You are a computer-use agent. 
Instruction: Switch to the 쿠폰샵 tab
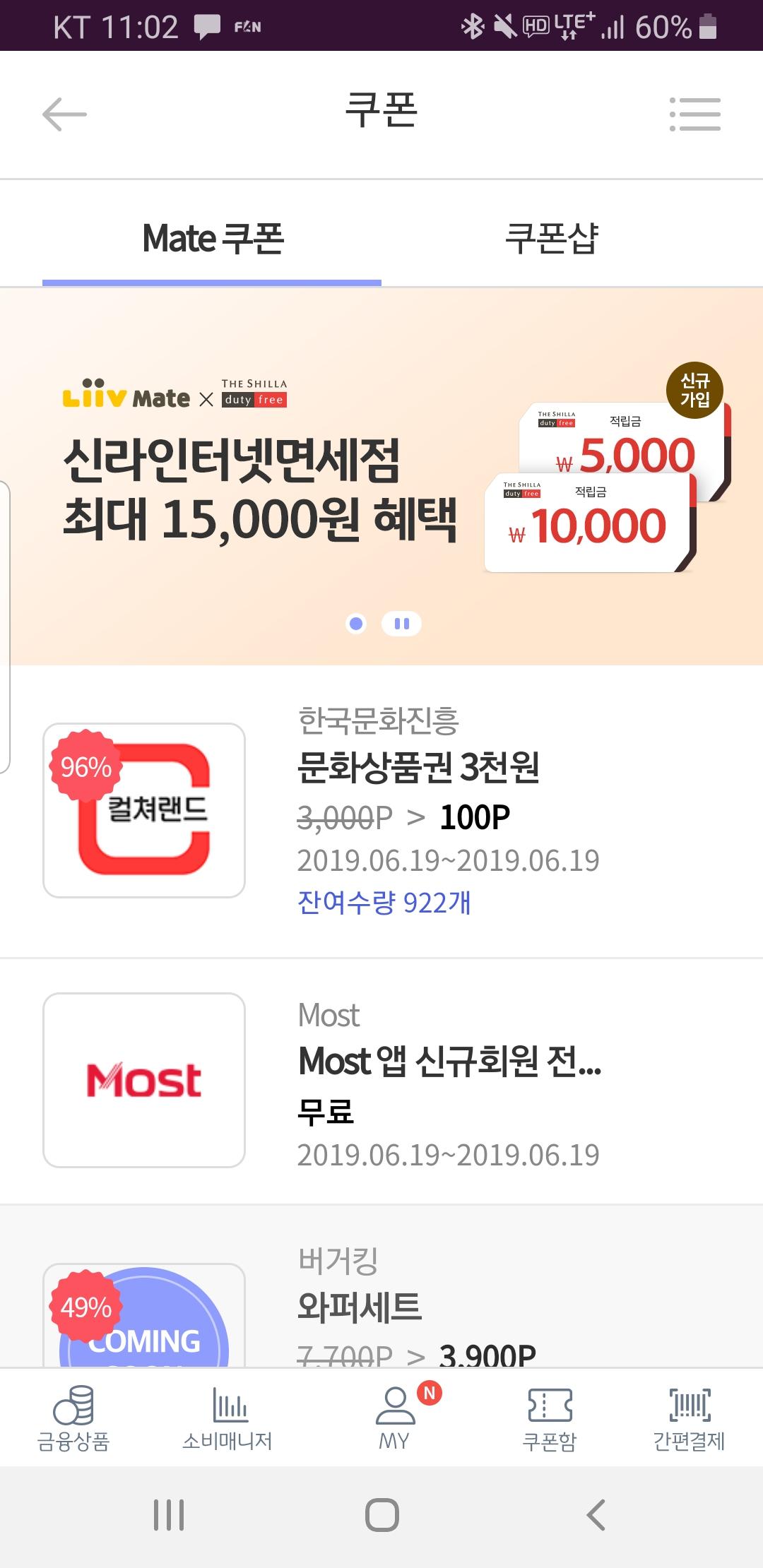point(551,238)
